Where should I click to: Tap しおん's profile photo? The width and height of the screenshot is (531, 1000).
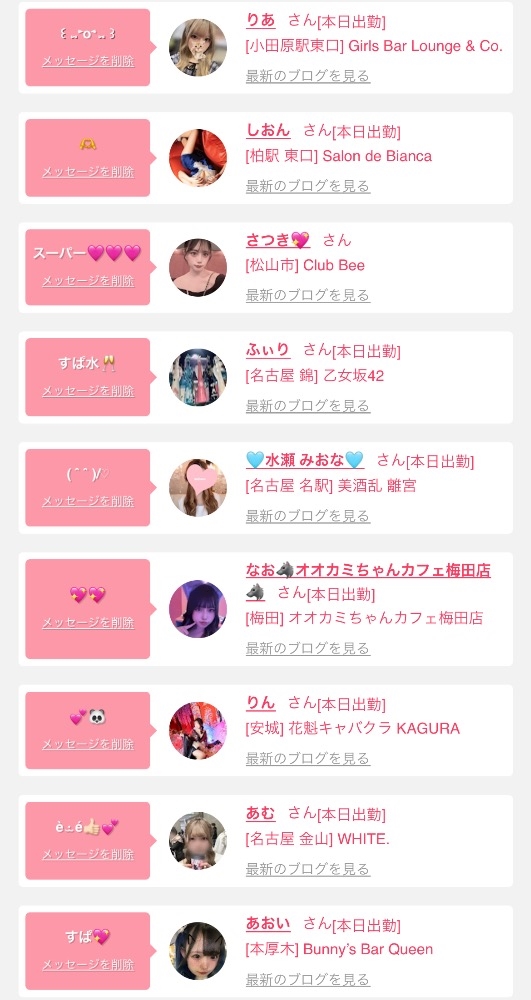pyautogui.click(x=198, y=158)
